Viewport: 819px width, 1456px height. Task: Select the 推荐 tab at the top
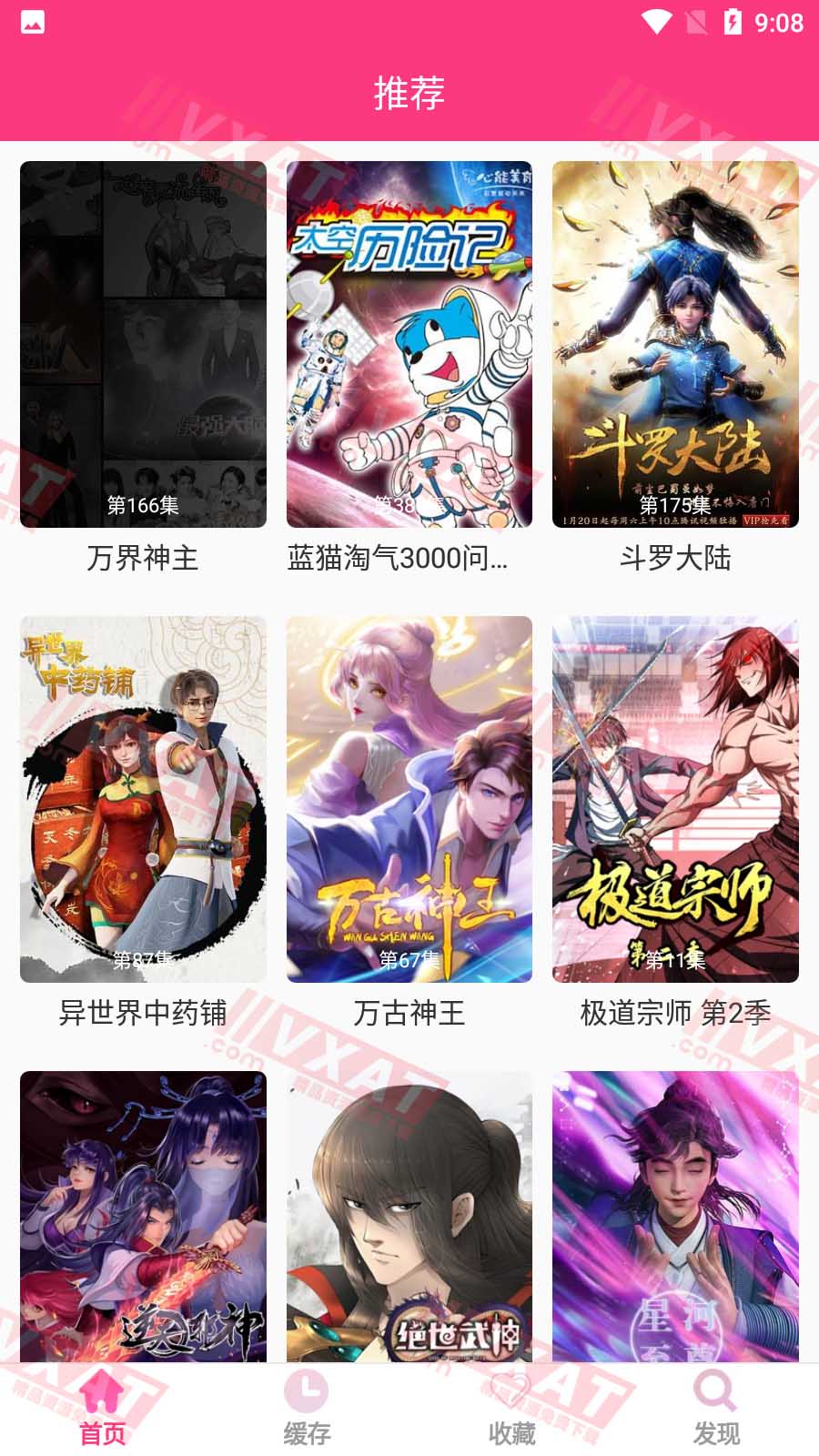coord(409,89)
